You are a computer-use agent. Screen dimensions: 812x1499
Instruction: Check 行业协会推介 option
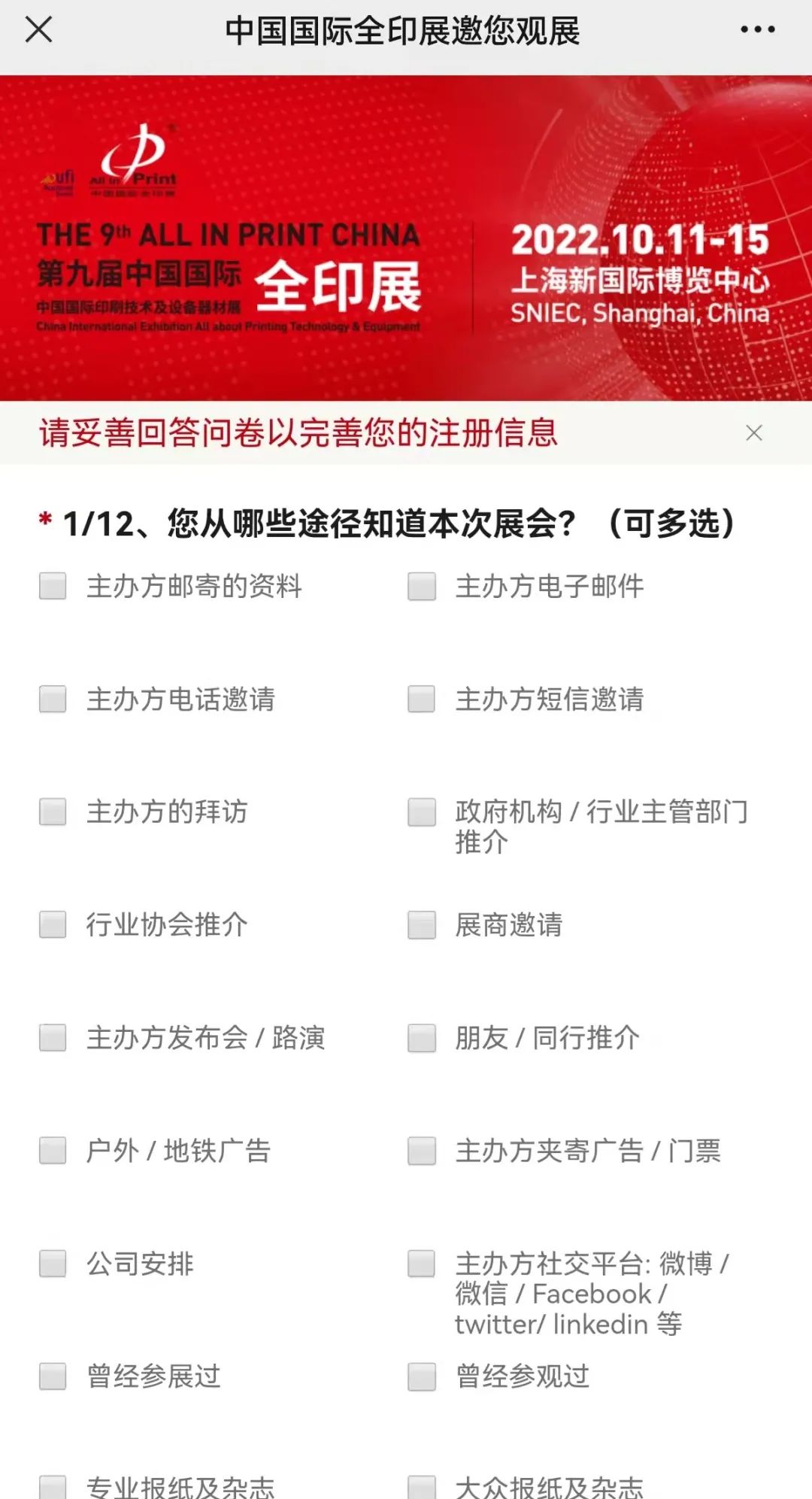[x=53, y=925]
